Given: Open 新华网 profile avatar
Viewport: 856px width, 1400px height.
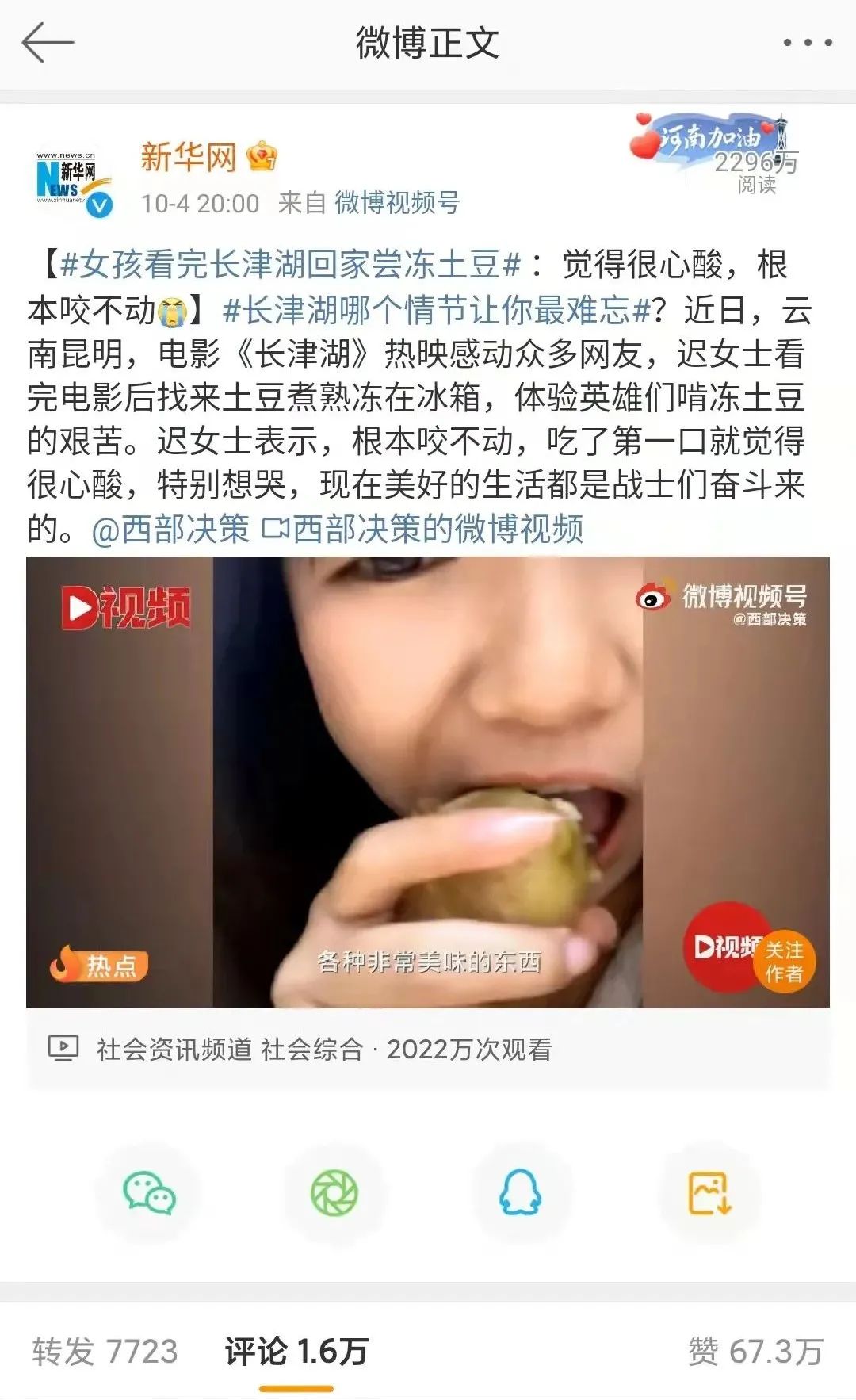Looking at the screenshot, I should coord(74,181).
